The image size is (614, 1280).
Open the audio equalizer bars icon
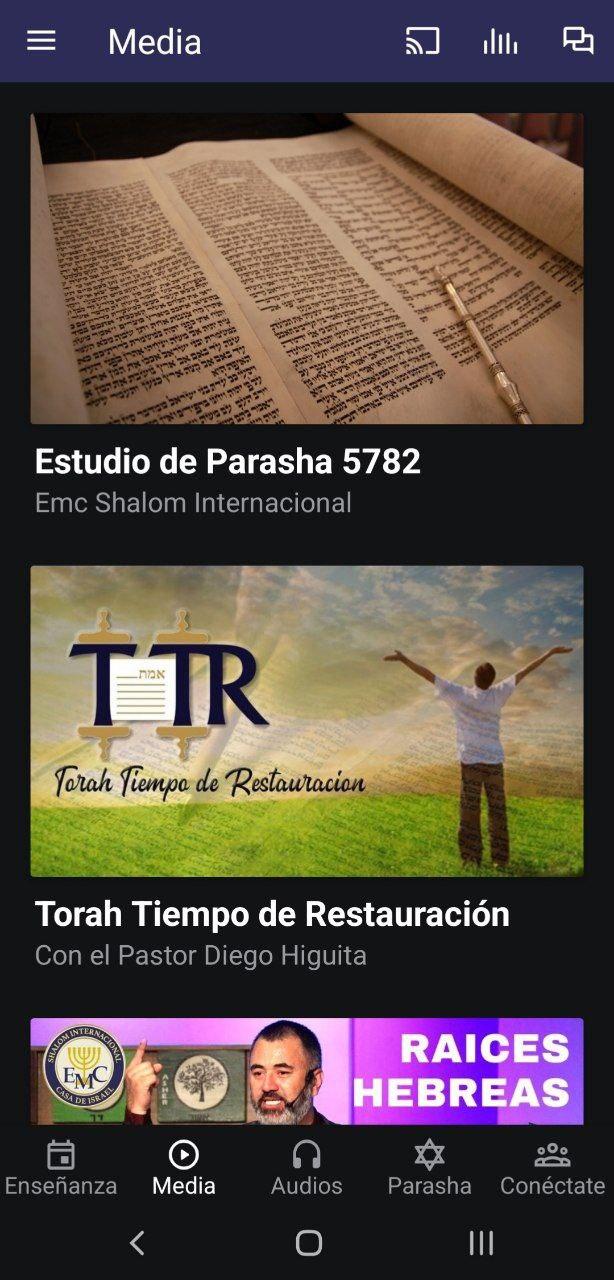500,41
